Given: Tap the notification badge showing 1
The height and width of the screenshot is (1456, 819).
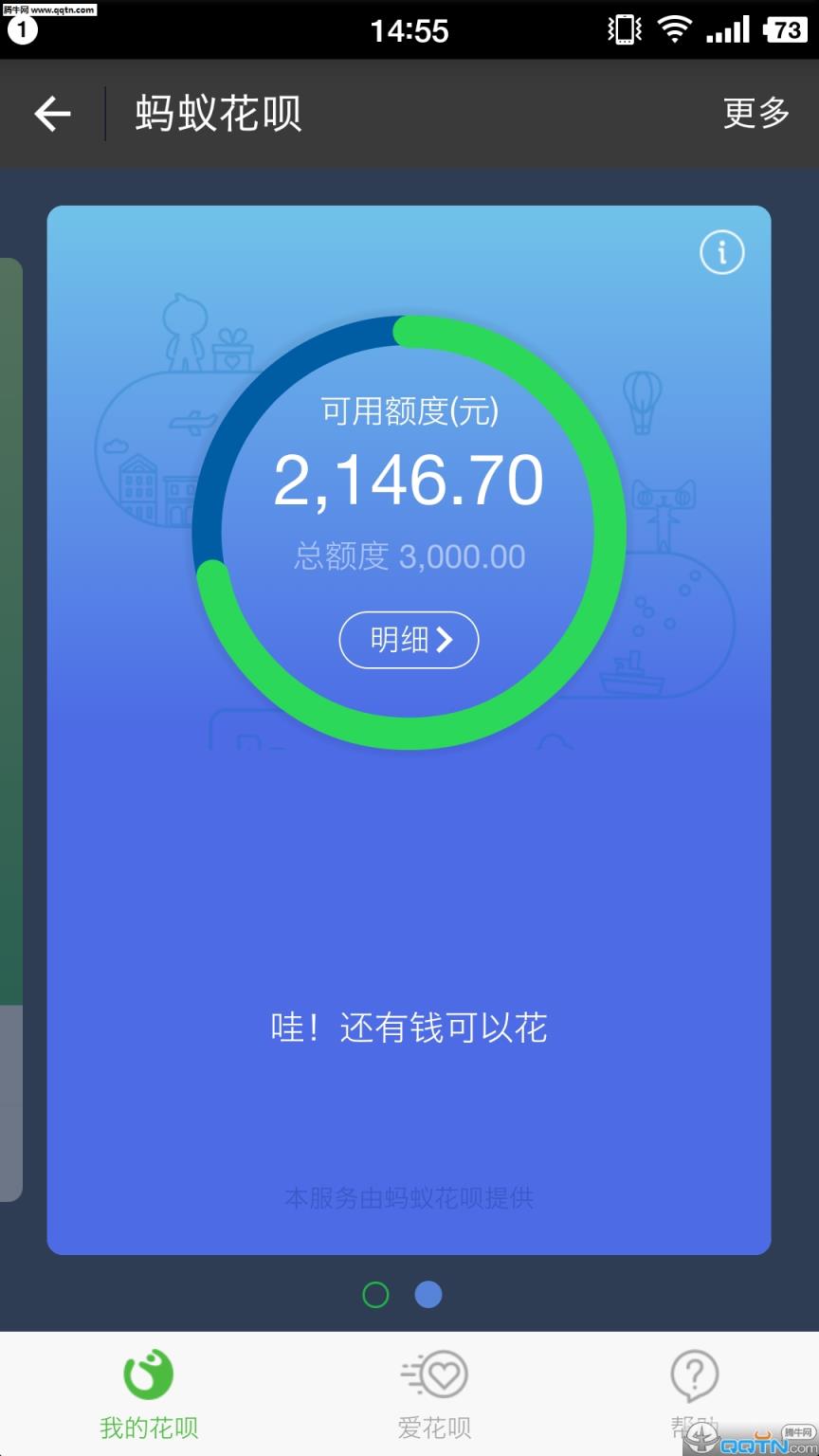Looking at the screenshot, I should click(24, 31).
